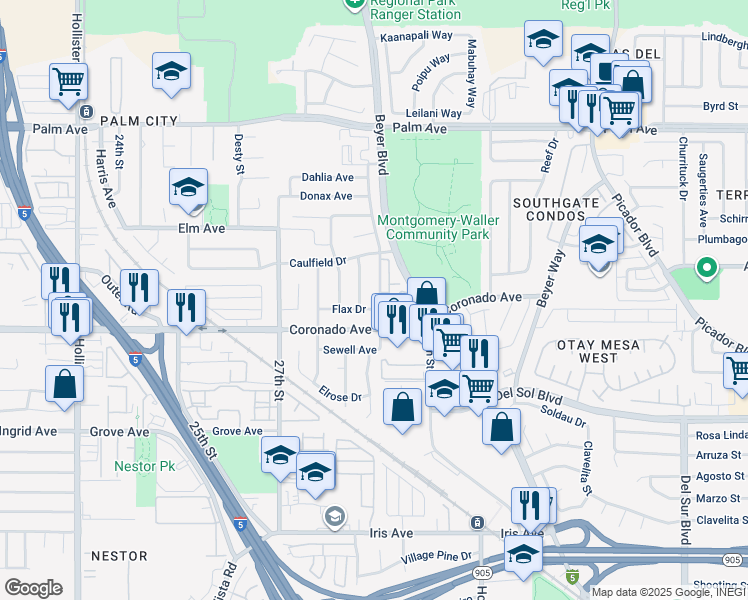Select the green circle marker near Plumbago
This screenshot has height=600, width=748.
click(706, 268)
